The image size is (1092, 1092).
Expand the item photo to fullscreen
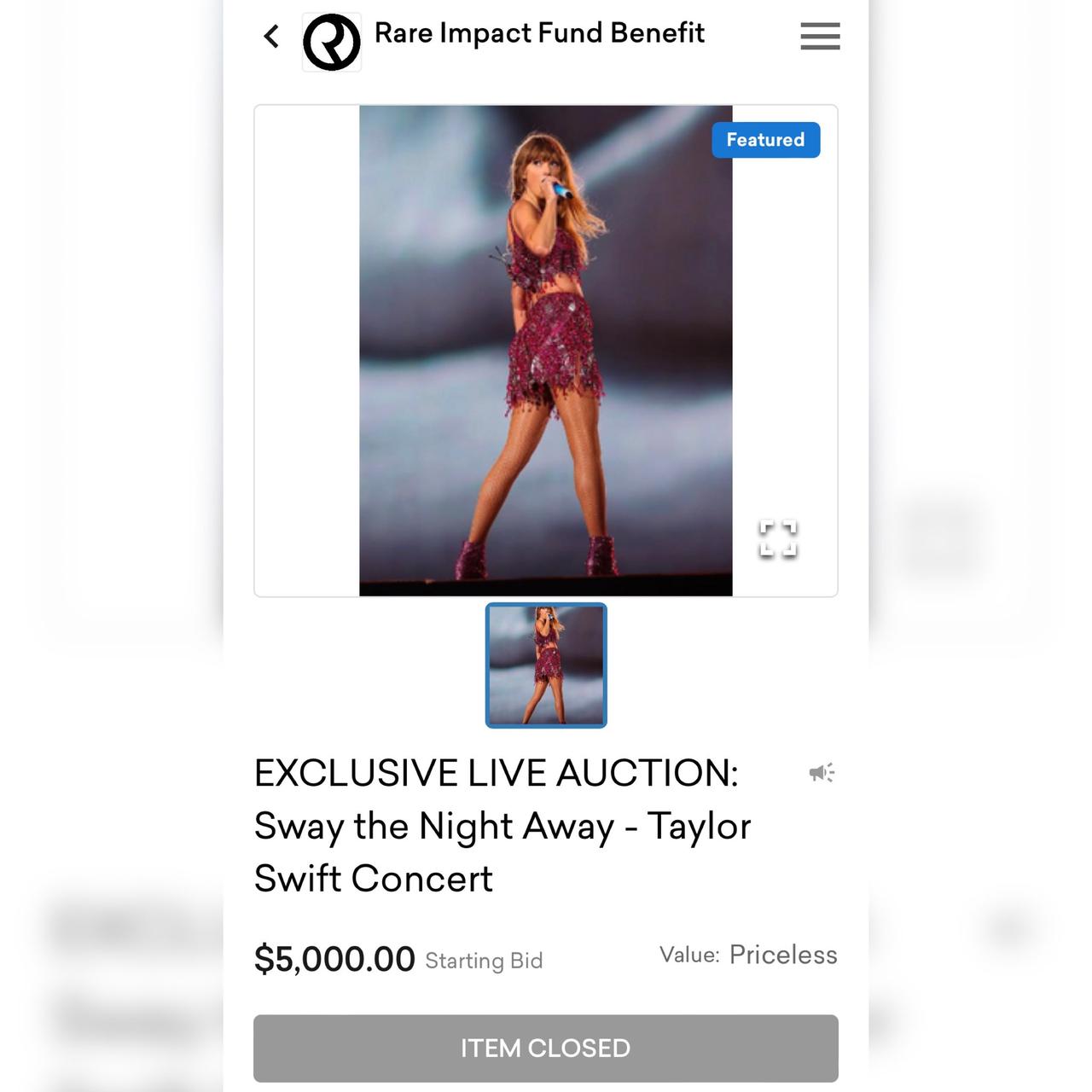tap(778, 538)
